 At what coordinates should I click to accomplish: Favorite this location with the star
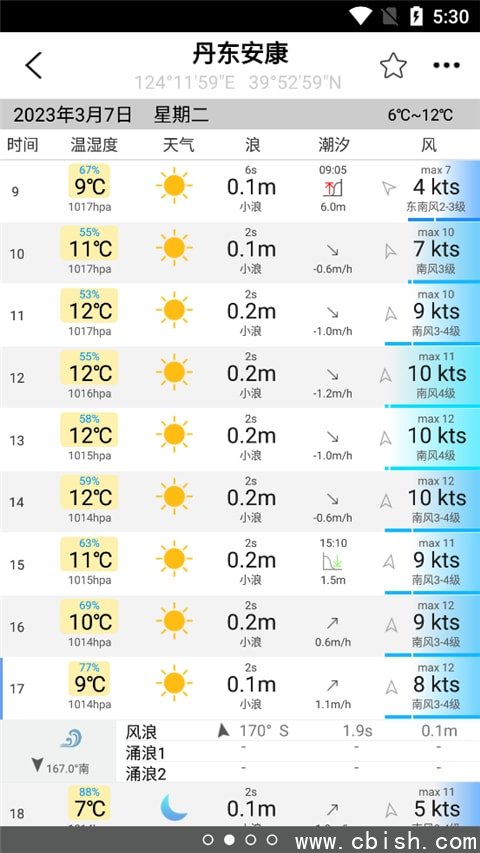click(x=393, y=66)
